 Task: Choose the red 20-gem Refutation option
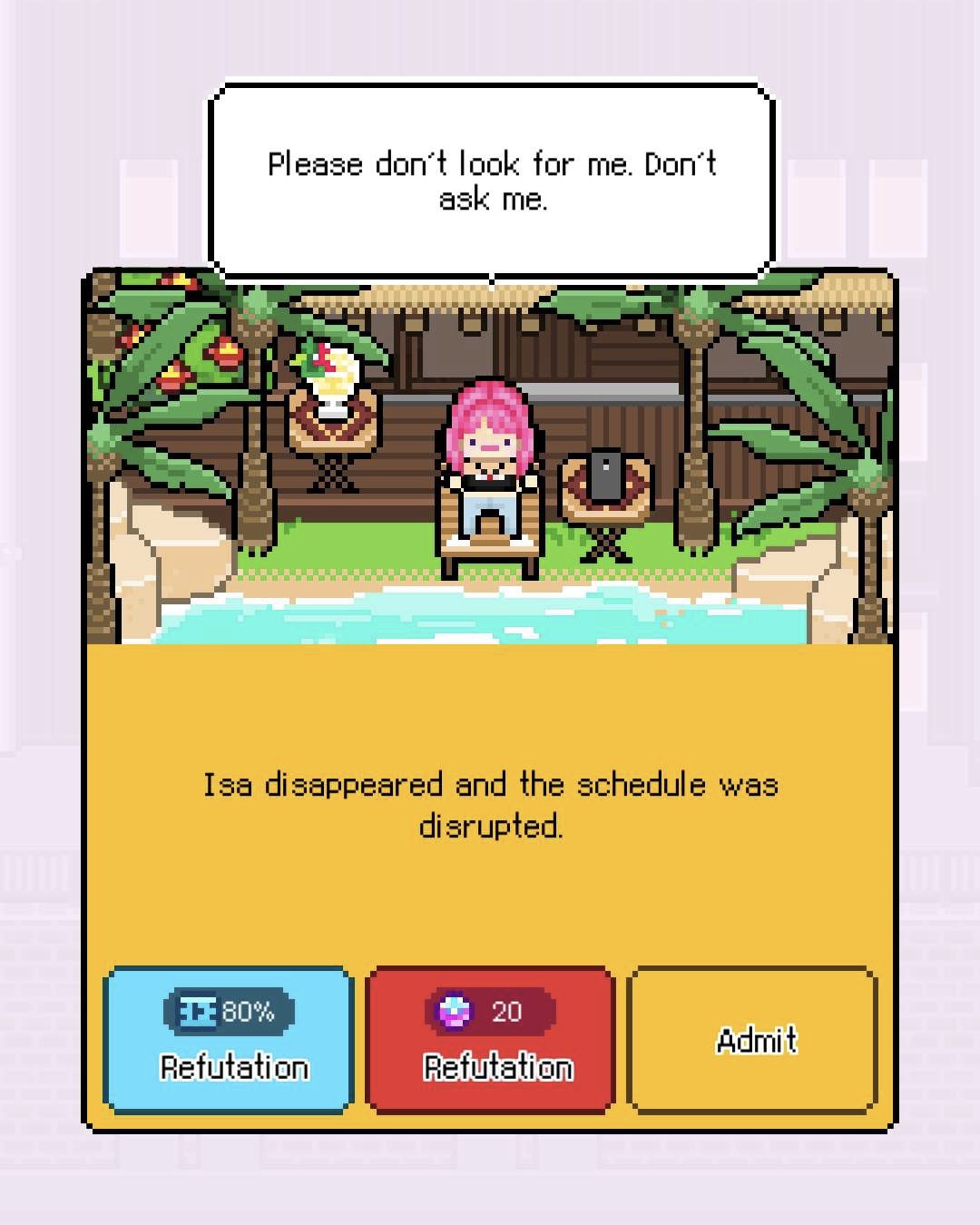[490, 1040]
